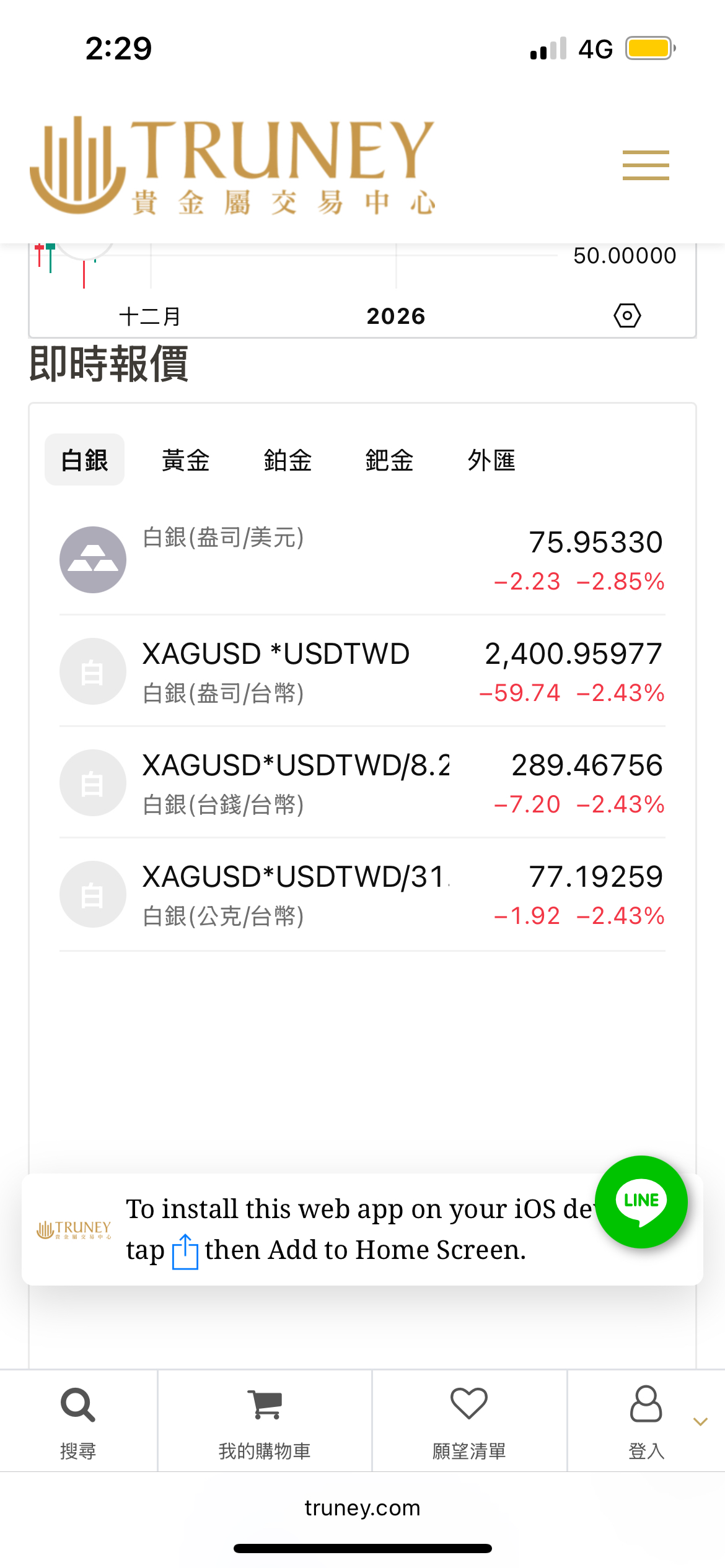Open 搜尋 in the bottom bar

(x=78, y=1421)
